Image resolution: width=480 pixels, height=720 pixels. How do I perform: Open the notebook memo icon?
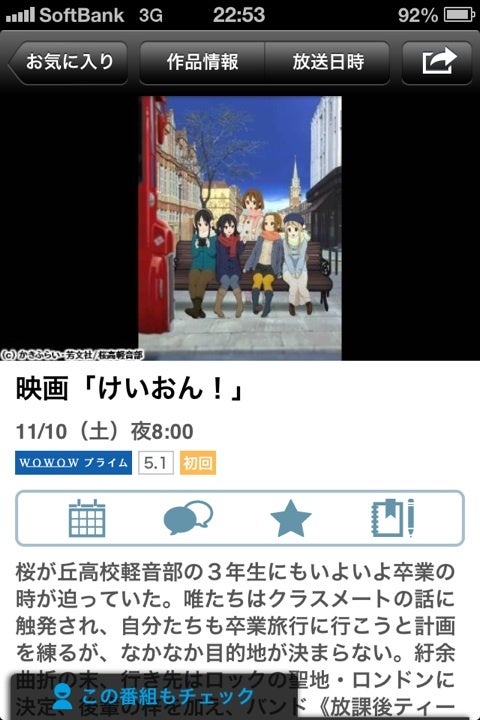[x=393, y=518]
